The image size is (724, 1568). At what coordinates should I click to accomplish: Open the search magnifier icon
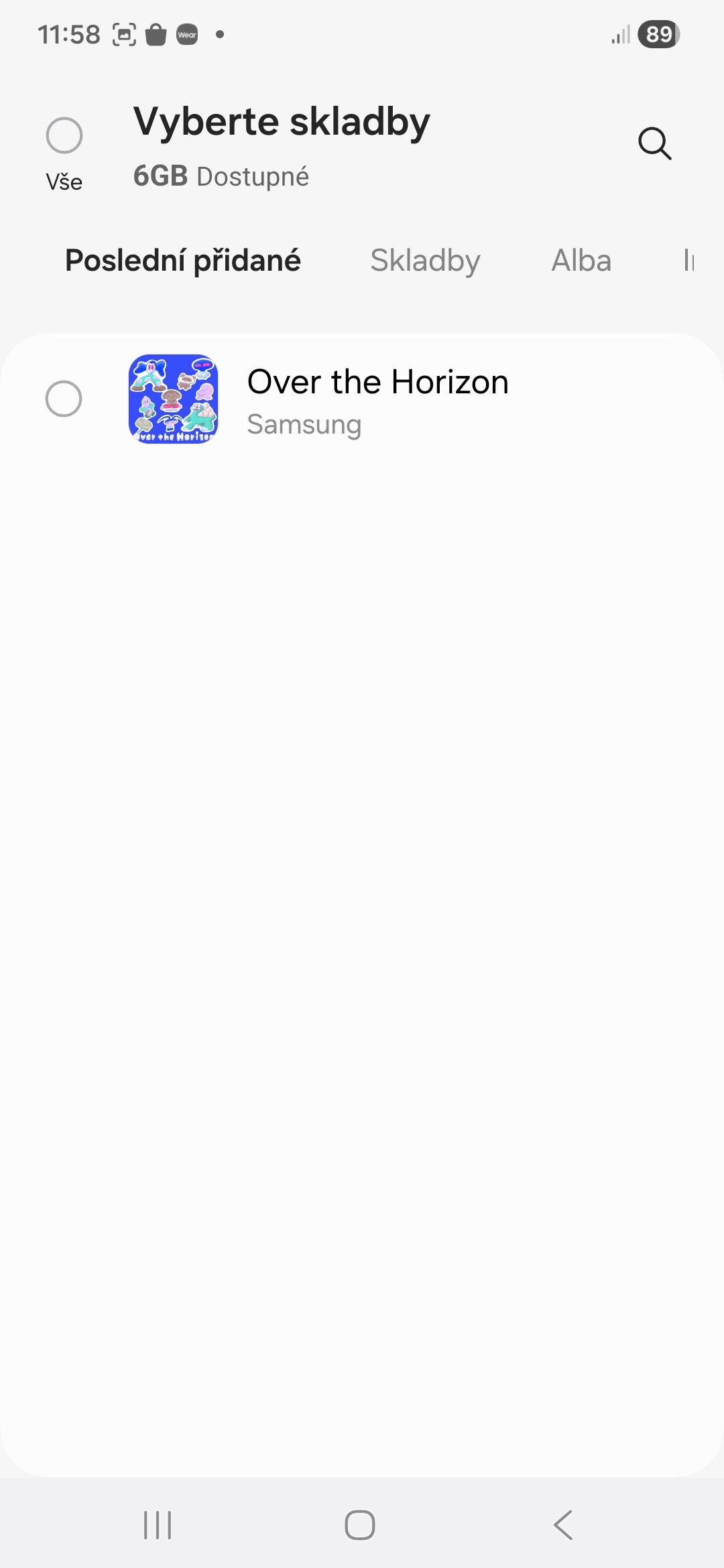click(x=654, y=143)
